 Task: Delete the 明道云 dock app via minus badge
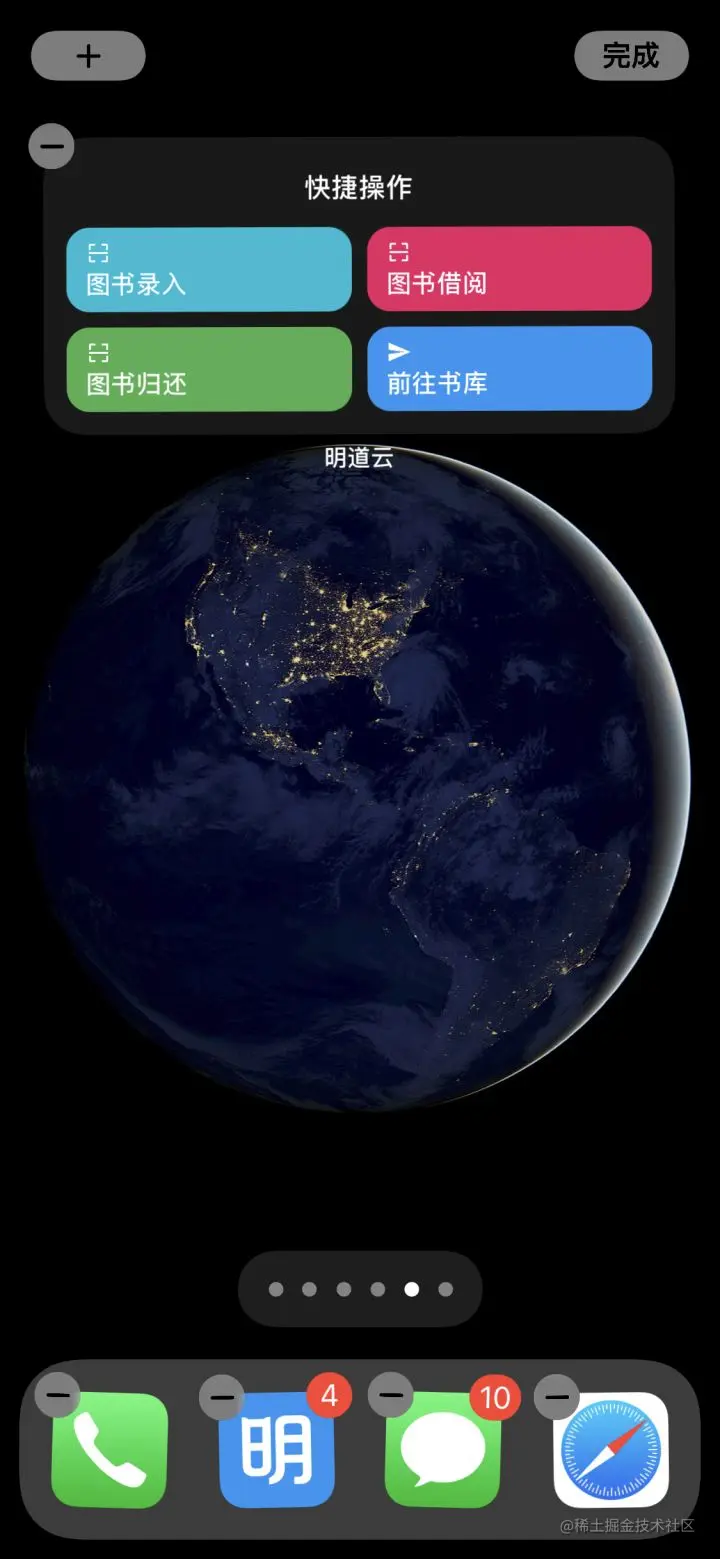(222, 1397)
